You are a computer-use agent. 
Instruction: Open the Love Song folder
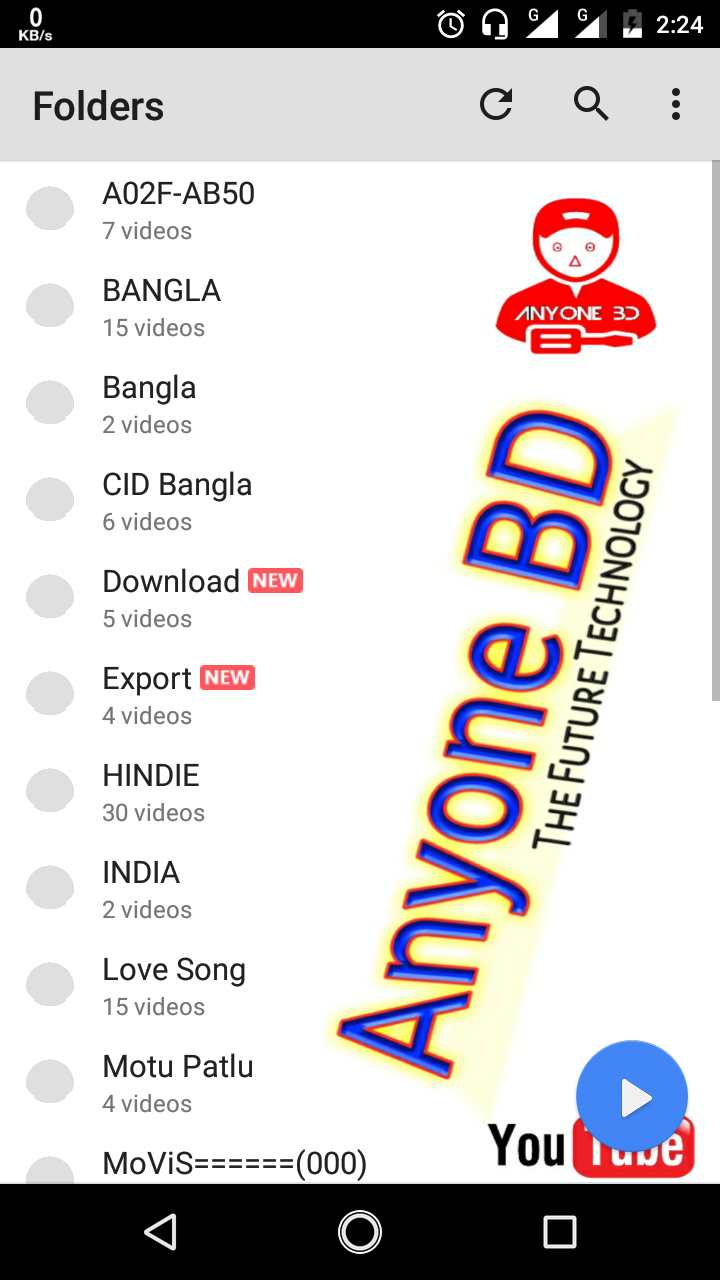point(174,986)
